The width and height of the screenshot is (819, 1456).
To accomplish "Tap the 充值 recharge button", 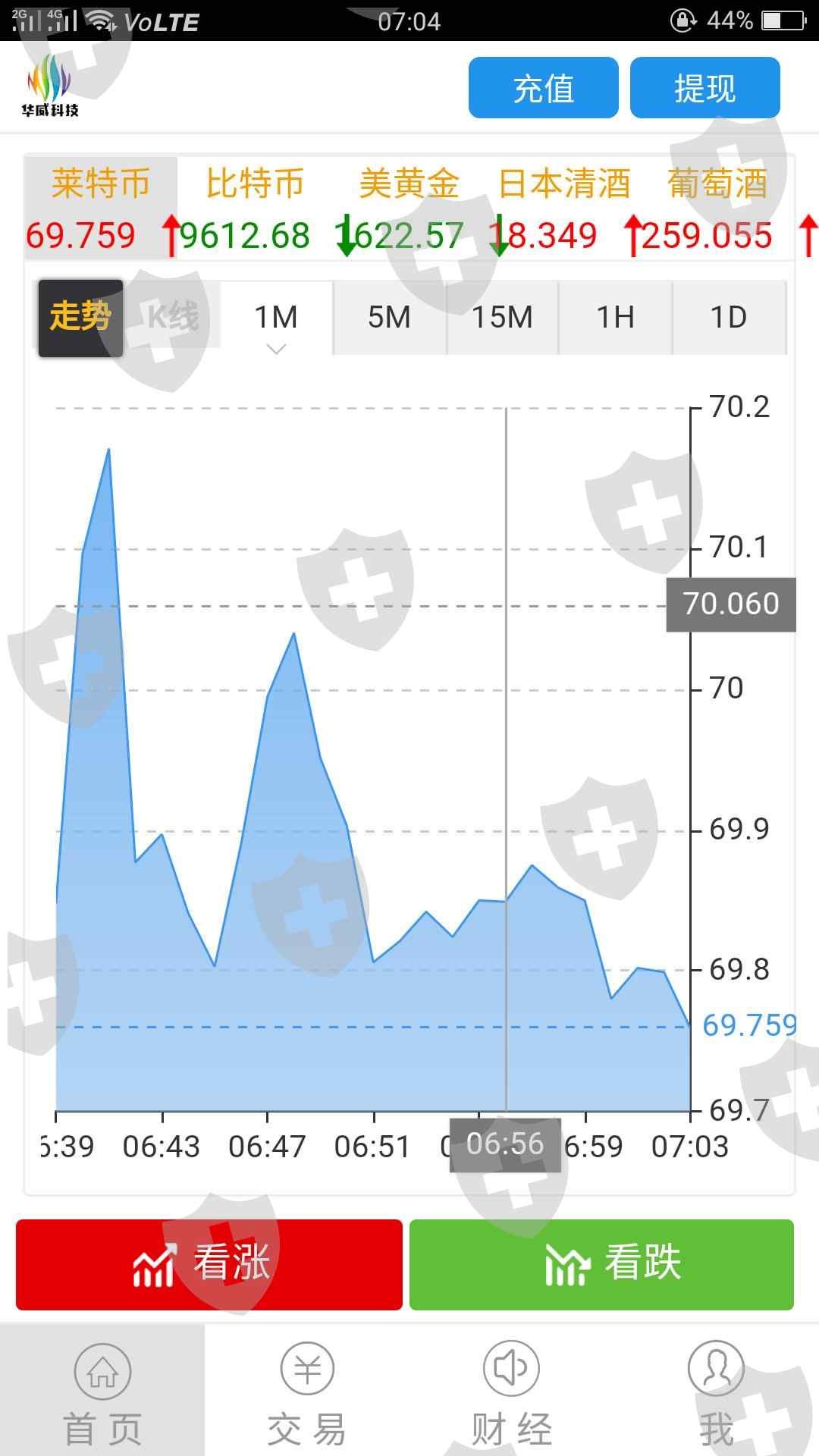I will click(543, 88).
